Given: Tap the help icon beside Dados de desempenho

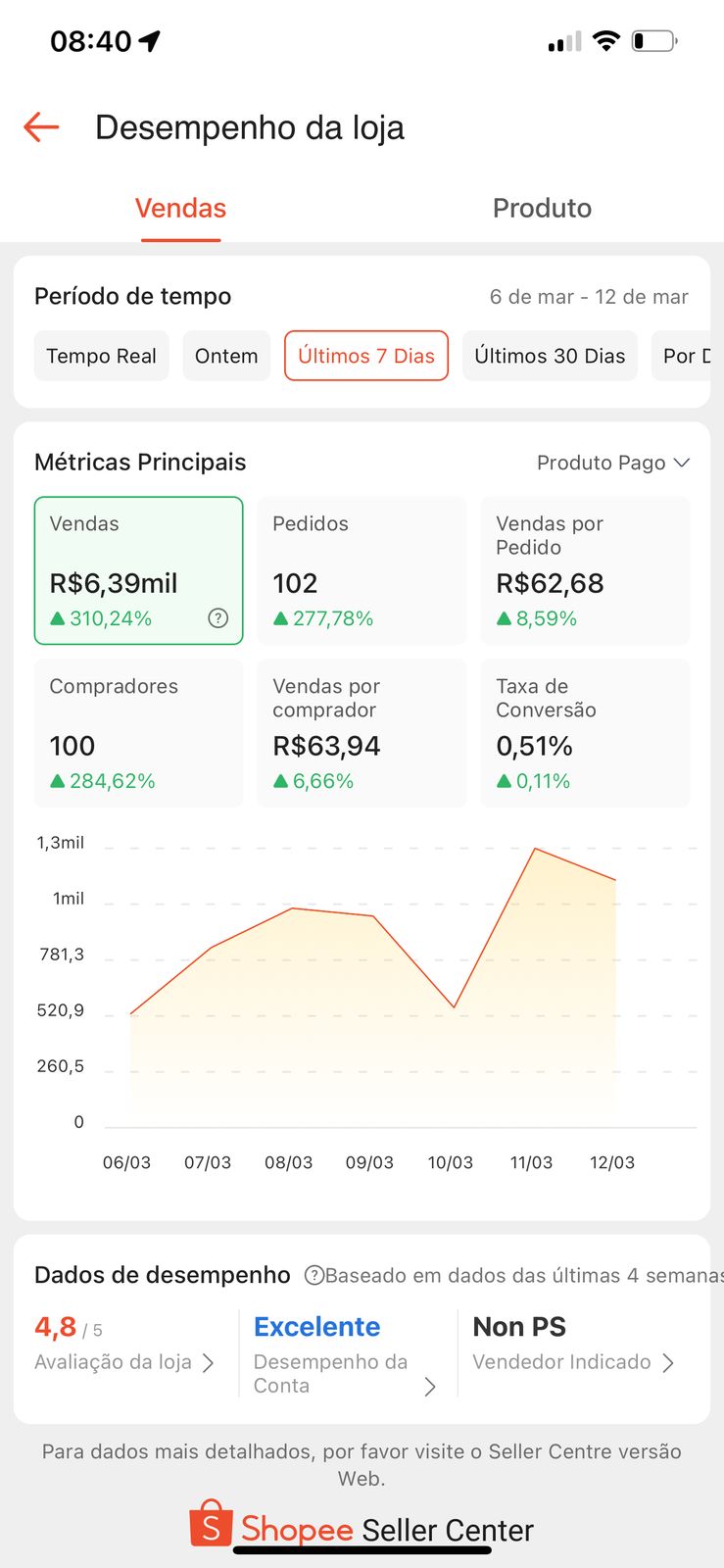Looking at the screenshot, I should point(314,1275).
